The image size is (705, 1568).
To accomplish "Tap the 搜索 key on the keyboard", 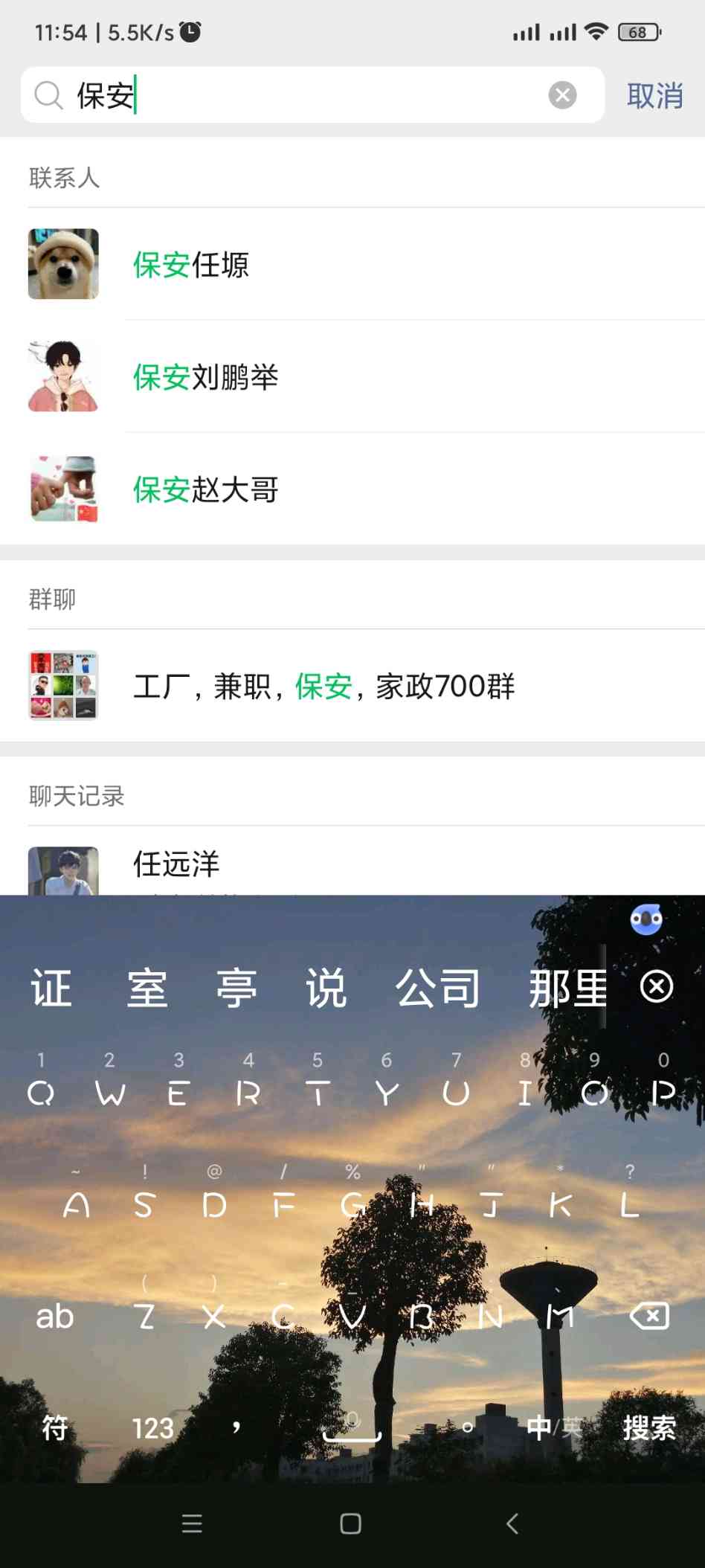I will (x=648, y=1427).
